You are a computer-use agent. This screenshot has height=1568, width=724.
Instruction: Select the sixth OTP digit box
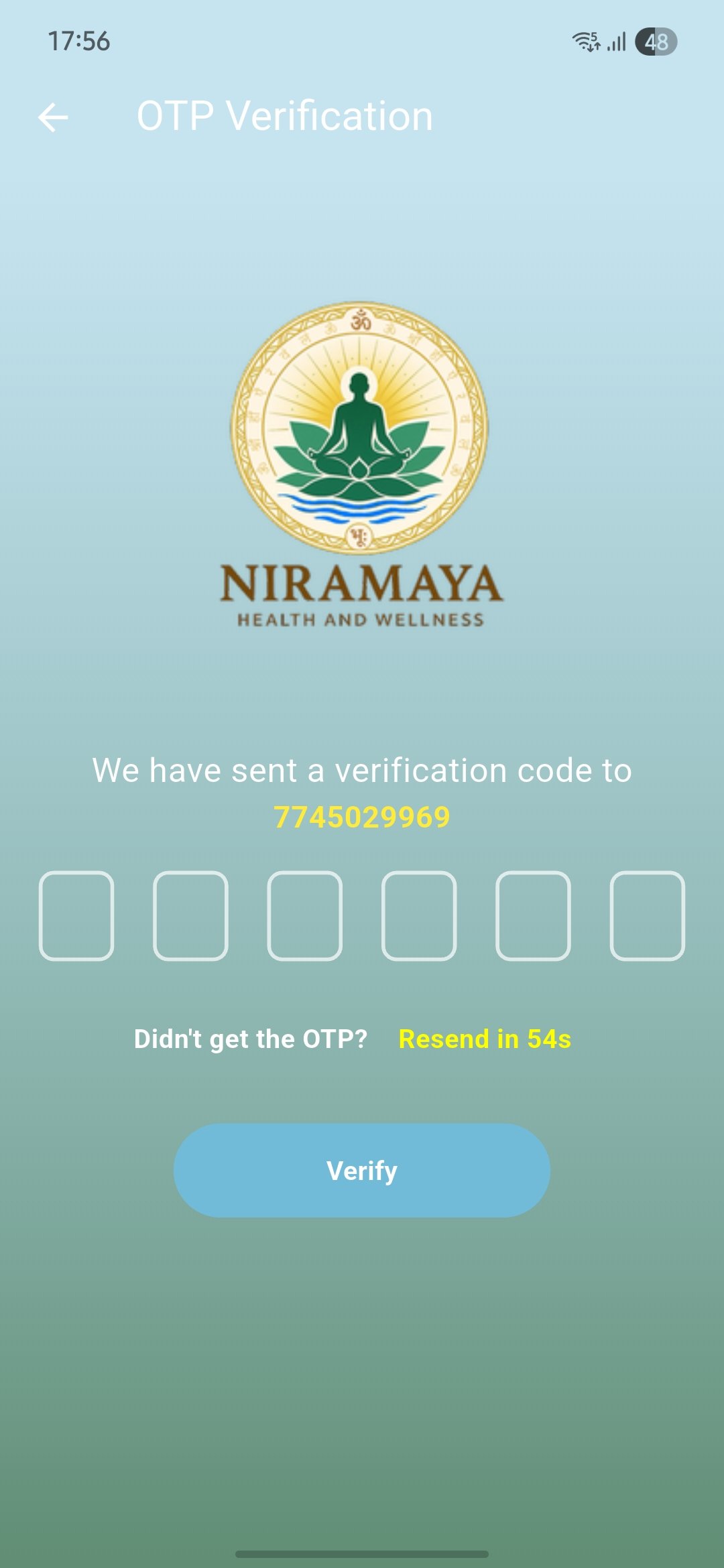[x=648, y=915]
